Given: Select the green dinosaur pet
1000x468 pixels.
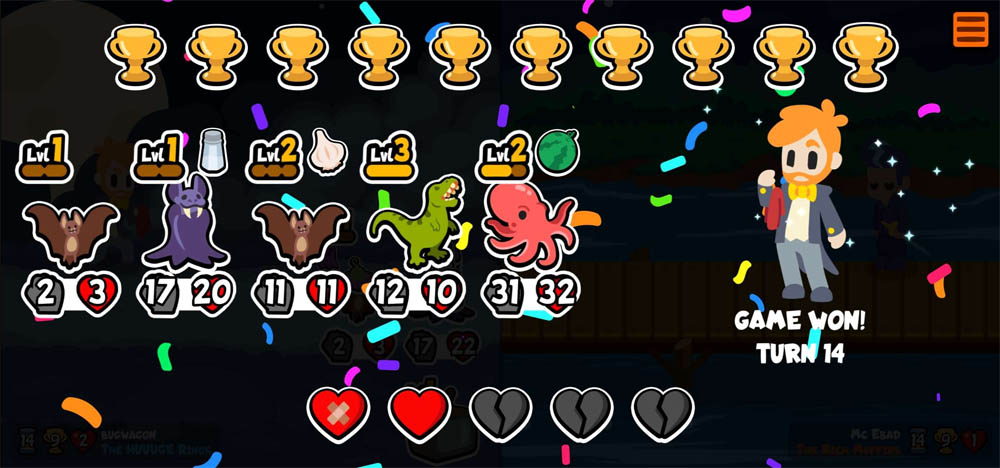Looking at the screenshot, I should pyautogui.click(x=417, y=224).
